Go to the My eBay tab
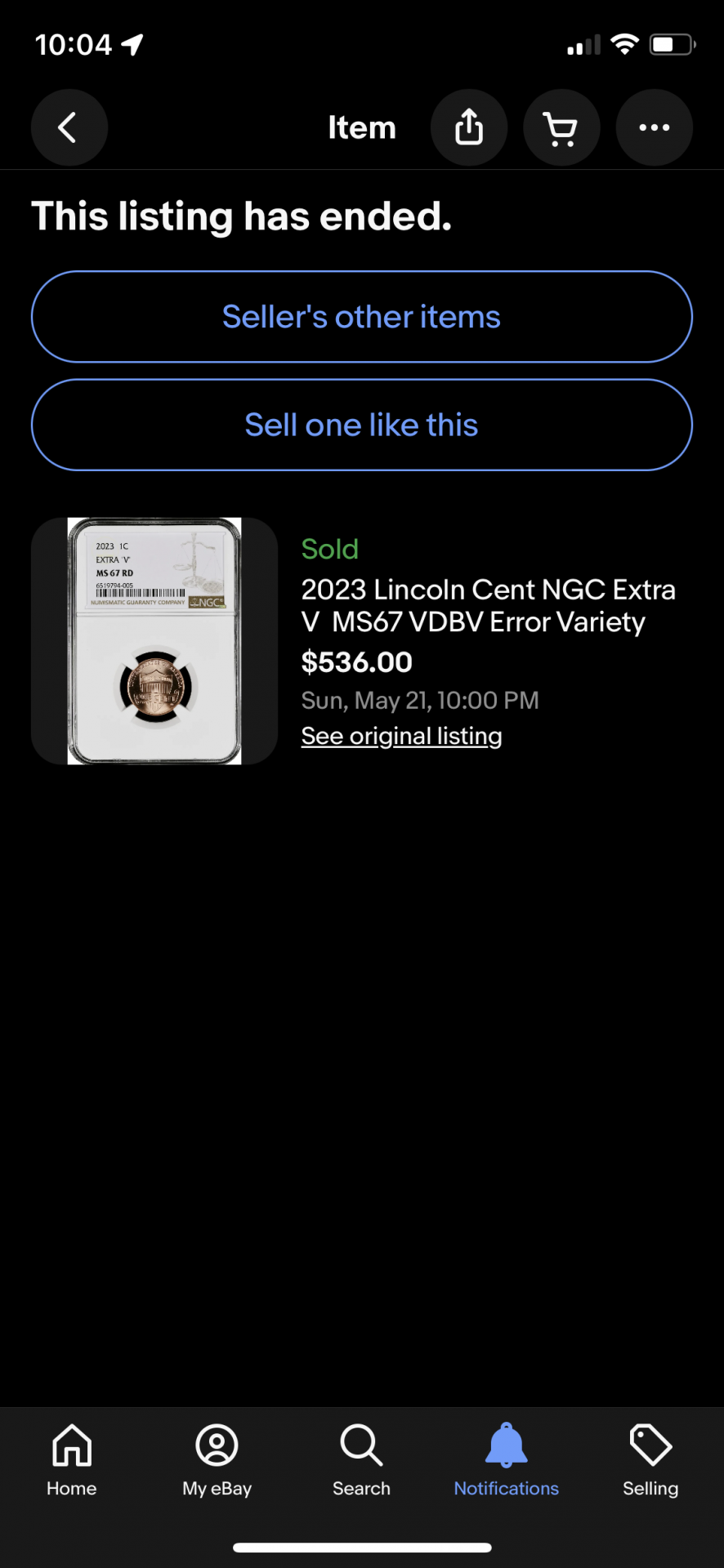The width and height of the screenshot is (724, 1568). coord(217,1460)
